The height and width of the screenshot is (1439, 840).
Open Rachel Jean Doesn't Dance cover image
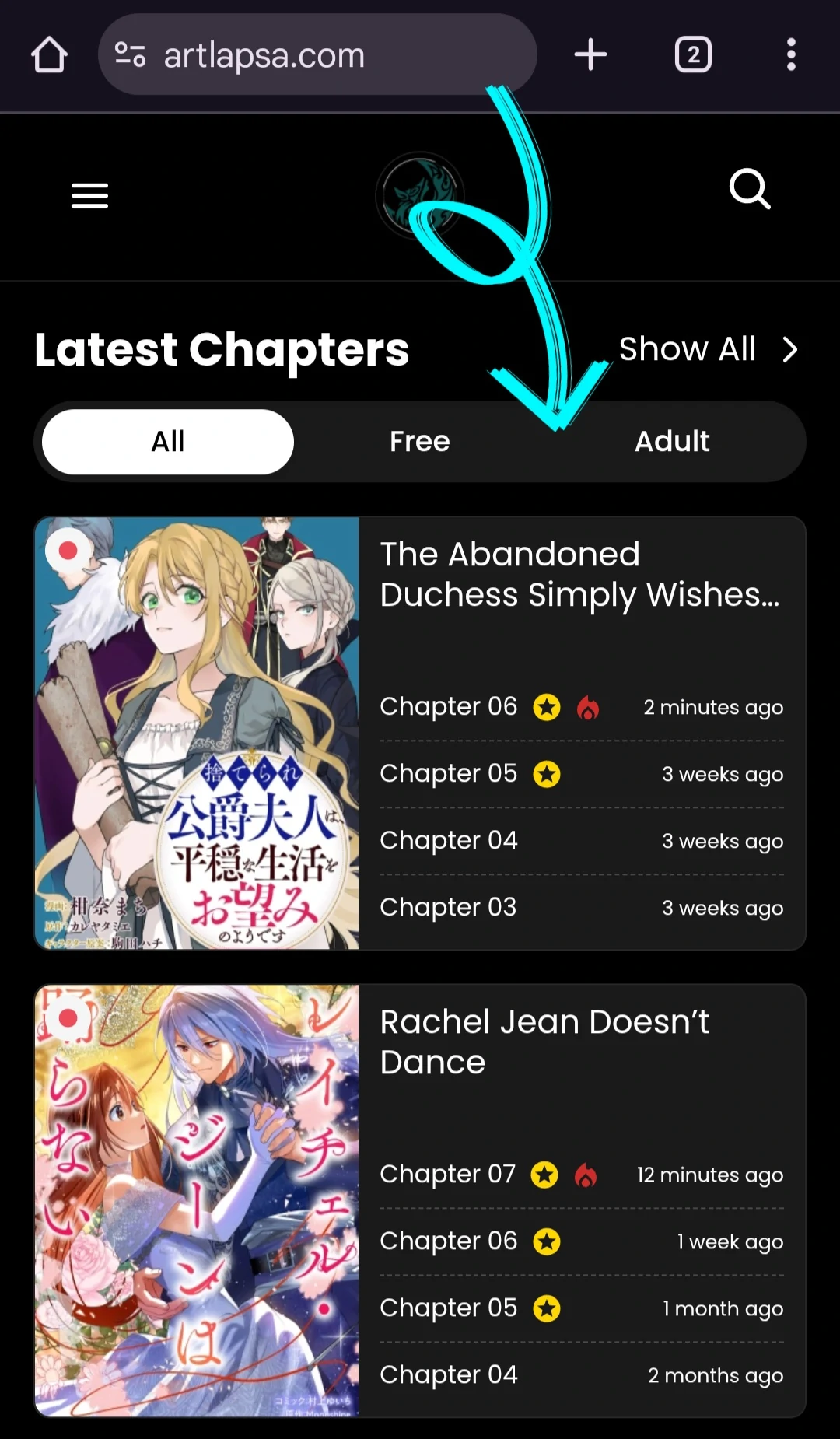[x=197, y=1200]
